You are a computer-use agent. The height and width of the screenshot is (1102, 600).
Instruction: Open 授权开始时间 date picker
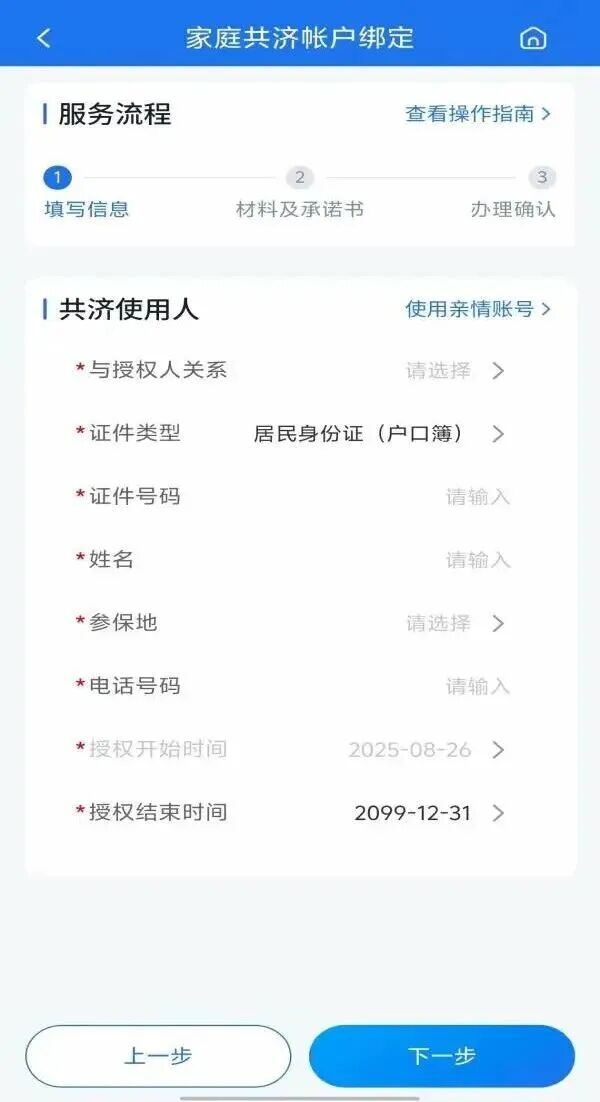pos(425,750)
